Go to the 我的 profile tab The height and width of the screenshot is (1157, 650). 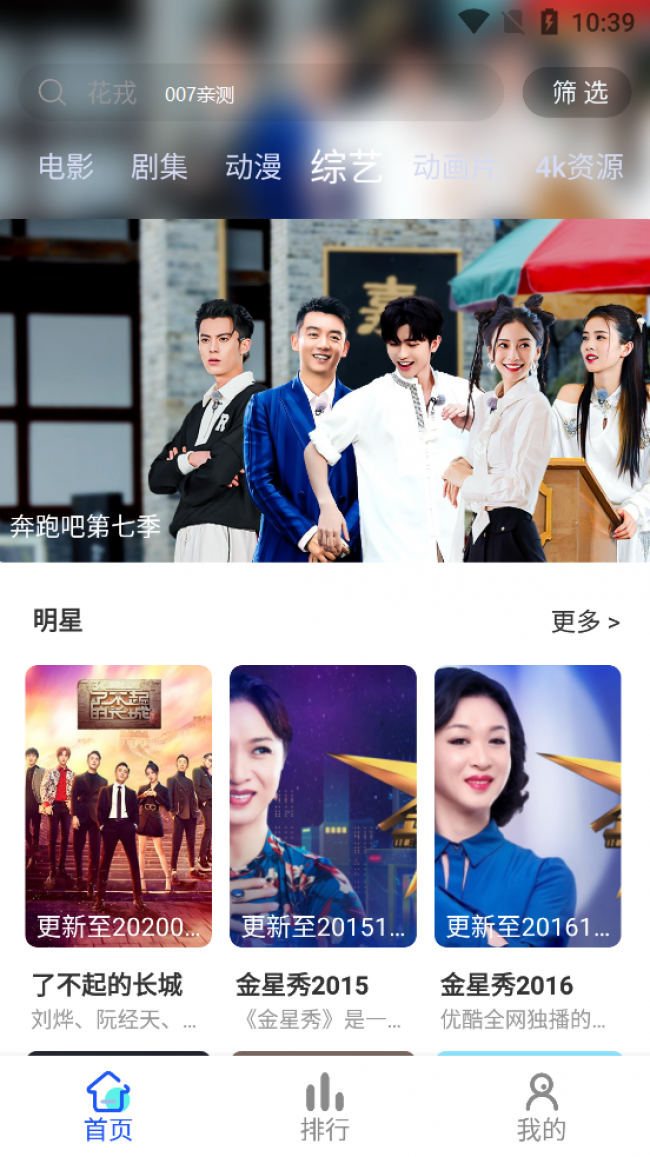pyautogui.click(x=542, y=1107)
